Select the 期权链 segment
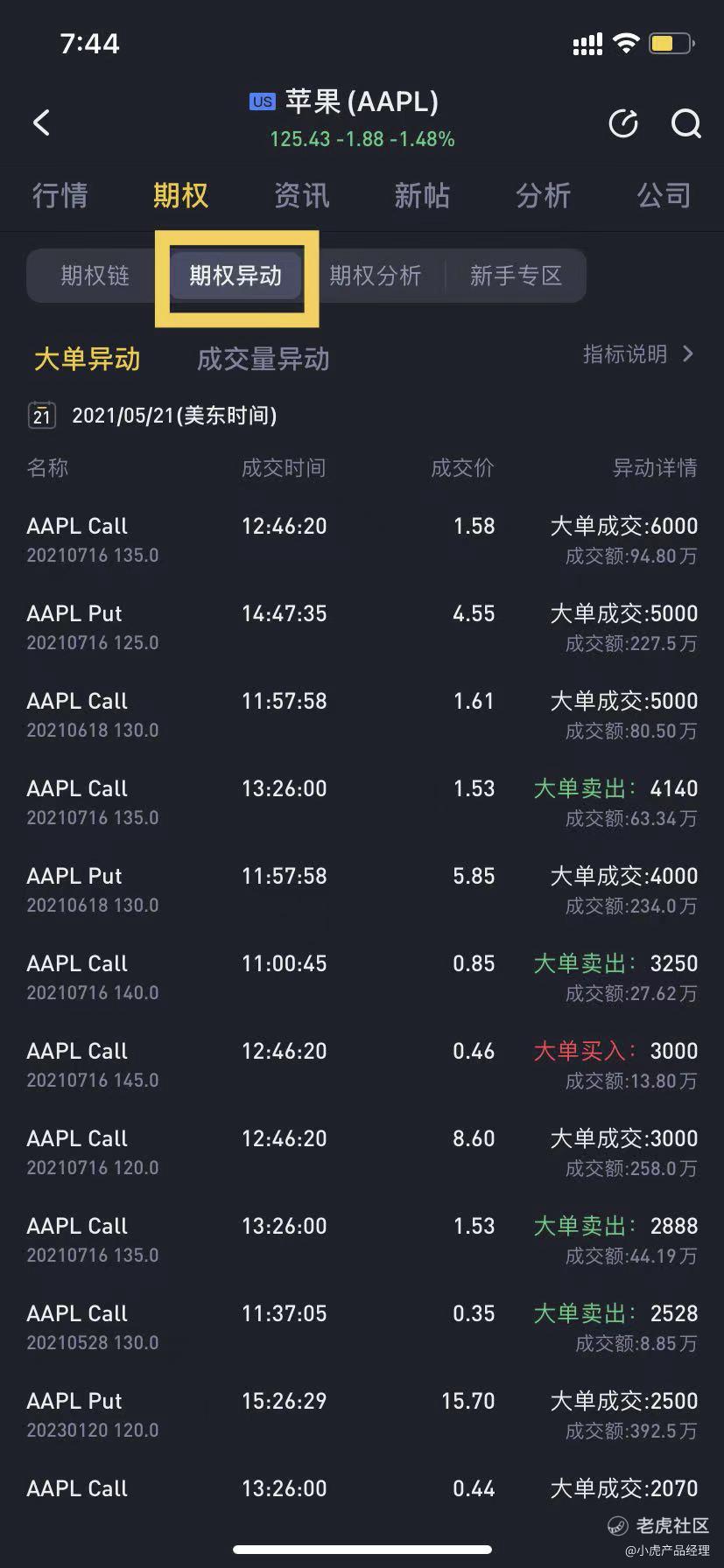Viewport: 724px width, 1568px height. point(95,276)
